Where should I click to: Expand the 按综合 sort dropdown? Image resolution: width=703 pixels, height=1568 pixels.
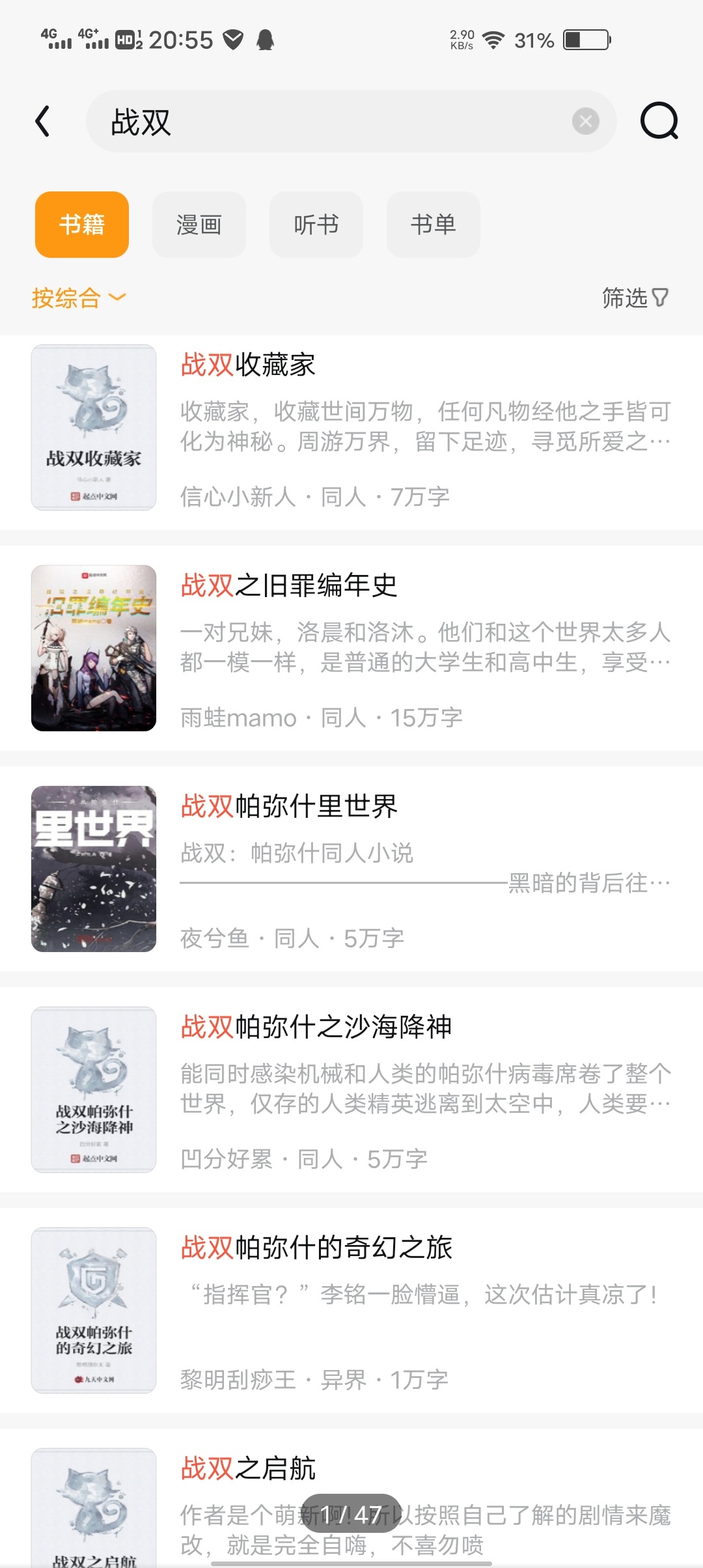[x=78, y=298]
